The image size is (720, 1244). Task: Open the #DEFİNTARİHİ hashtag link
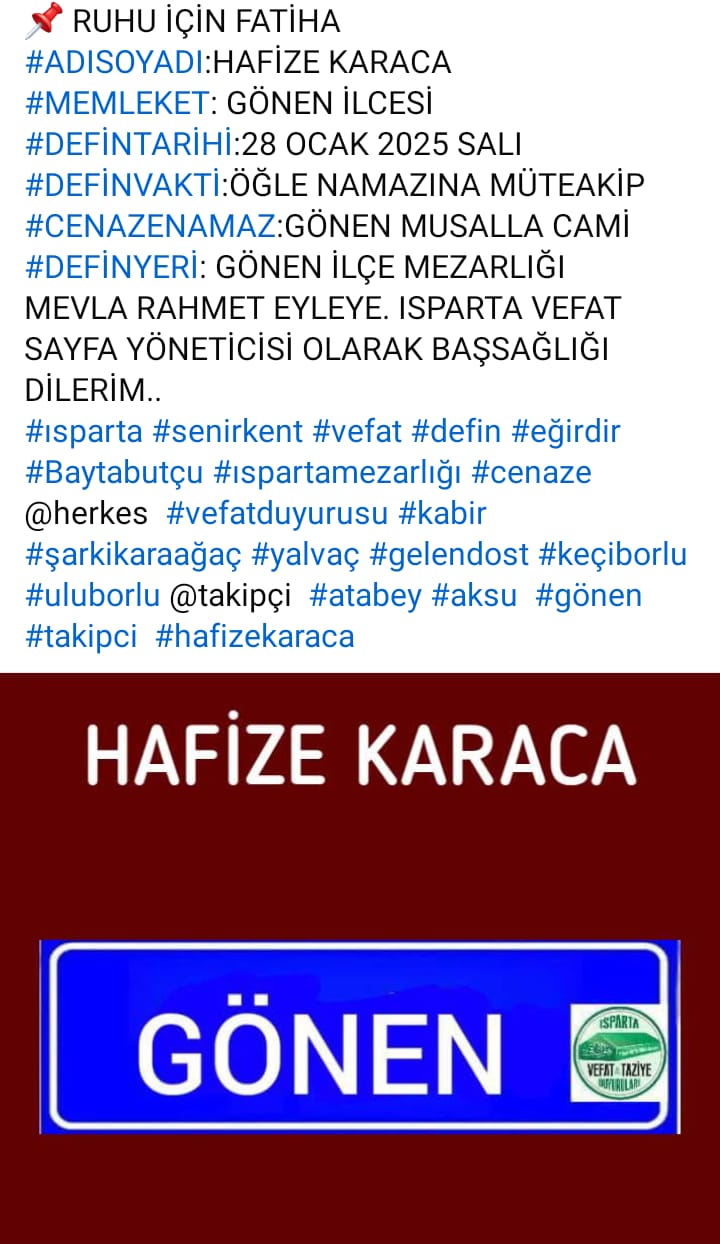pyautogui.click(x=128, y=144)
